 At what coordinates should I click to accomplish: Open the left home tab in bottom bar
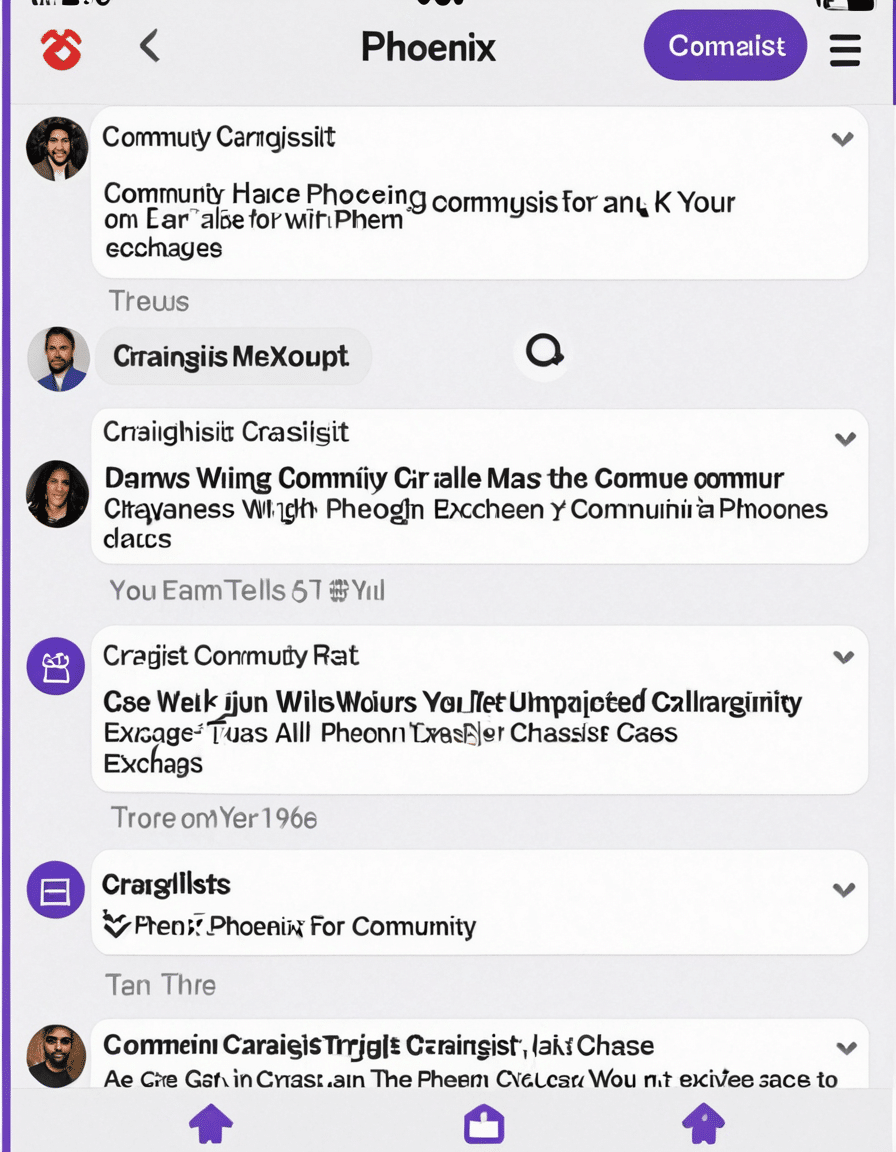point(211,1124)
